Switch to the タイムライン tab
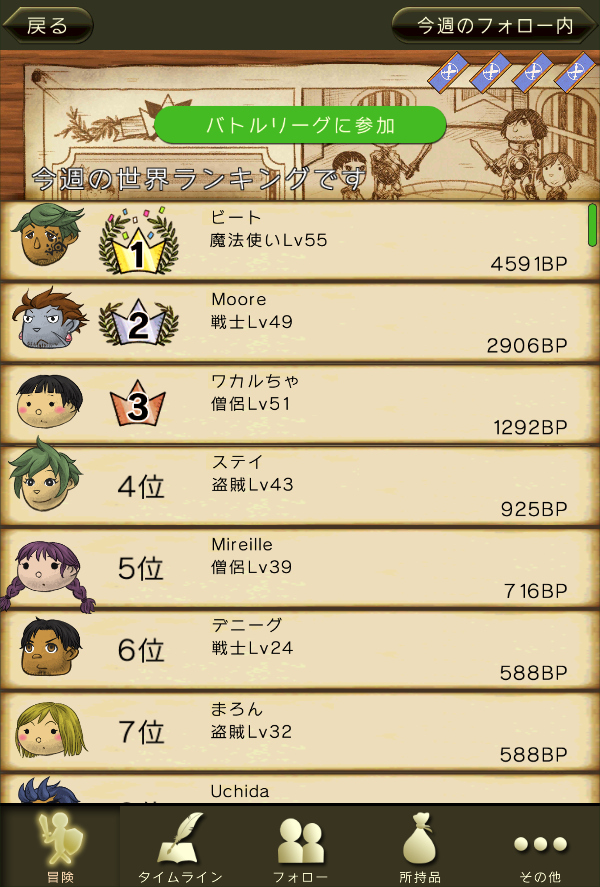600x887 pixels. click(x=180, y=847)
